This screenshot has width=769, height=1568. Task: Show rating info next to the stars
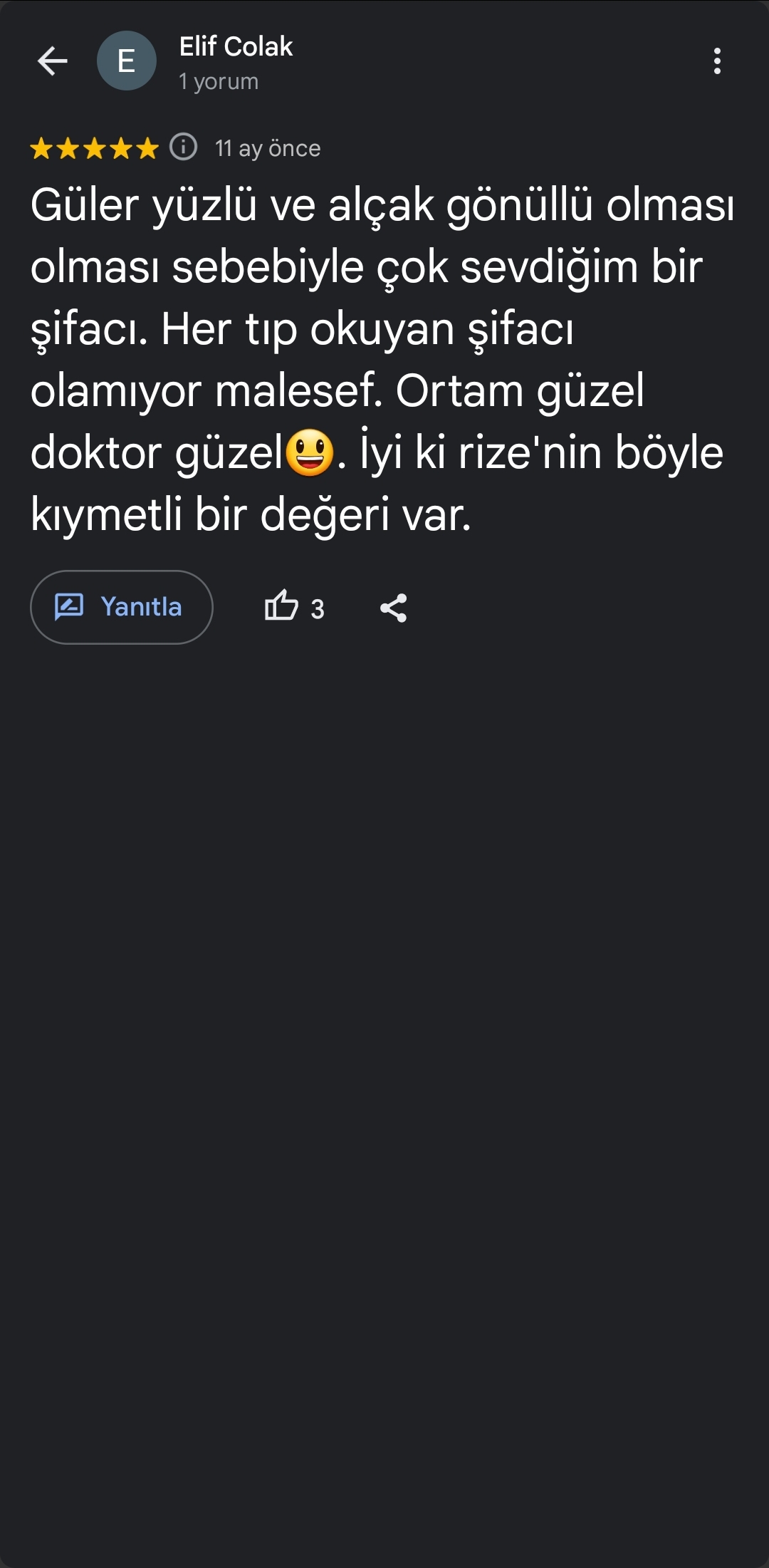(x=184, y=147)
